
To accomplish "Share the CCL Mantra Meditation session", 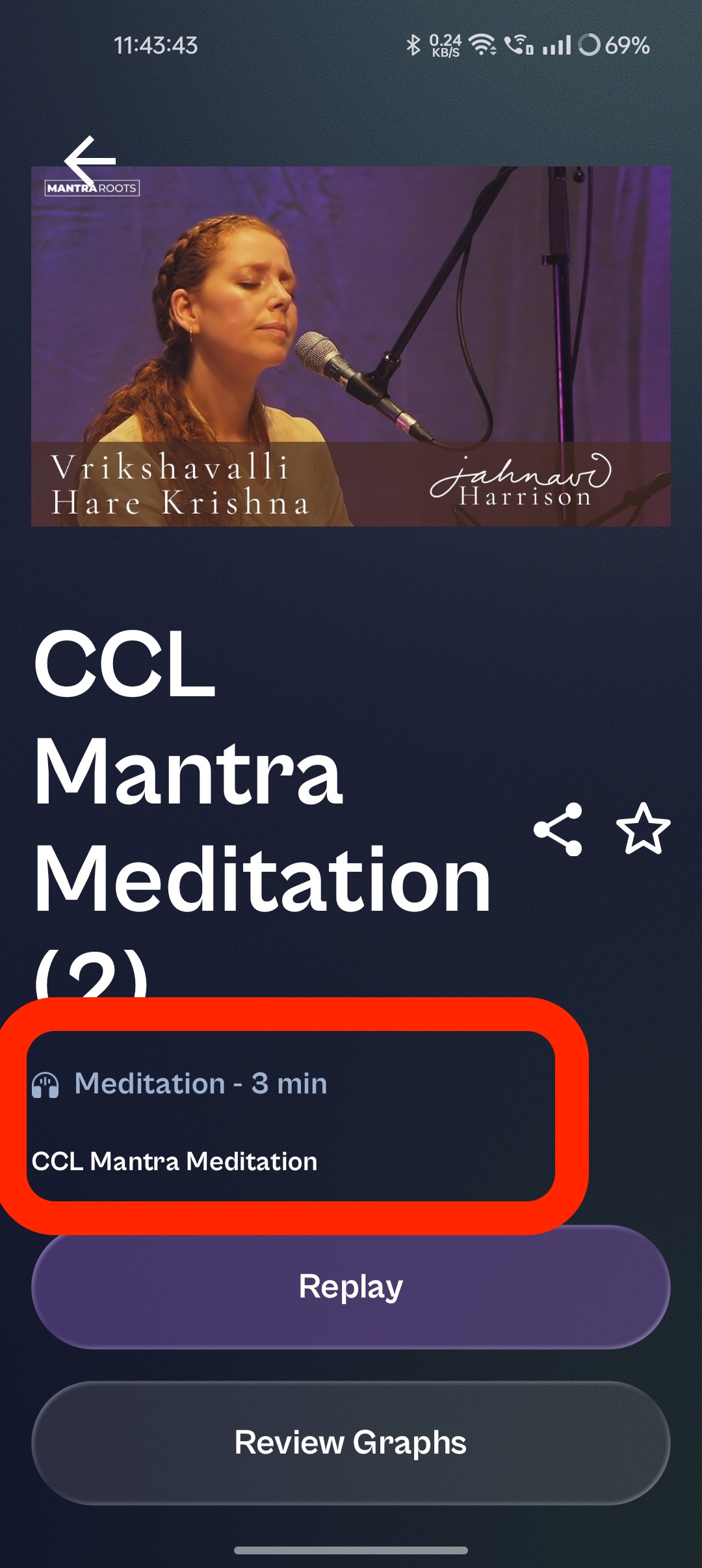I will click(558, 829).
